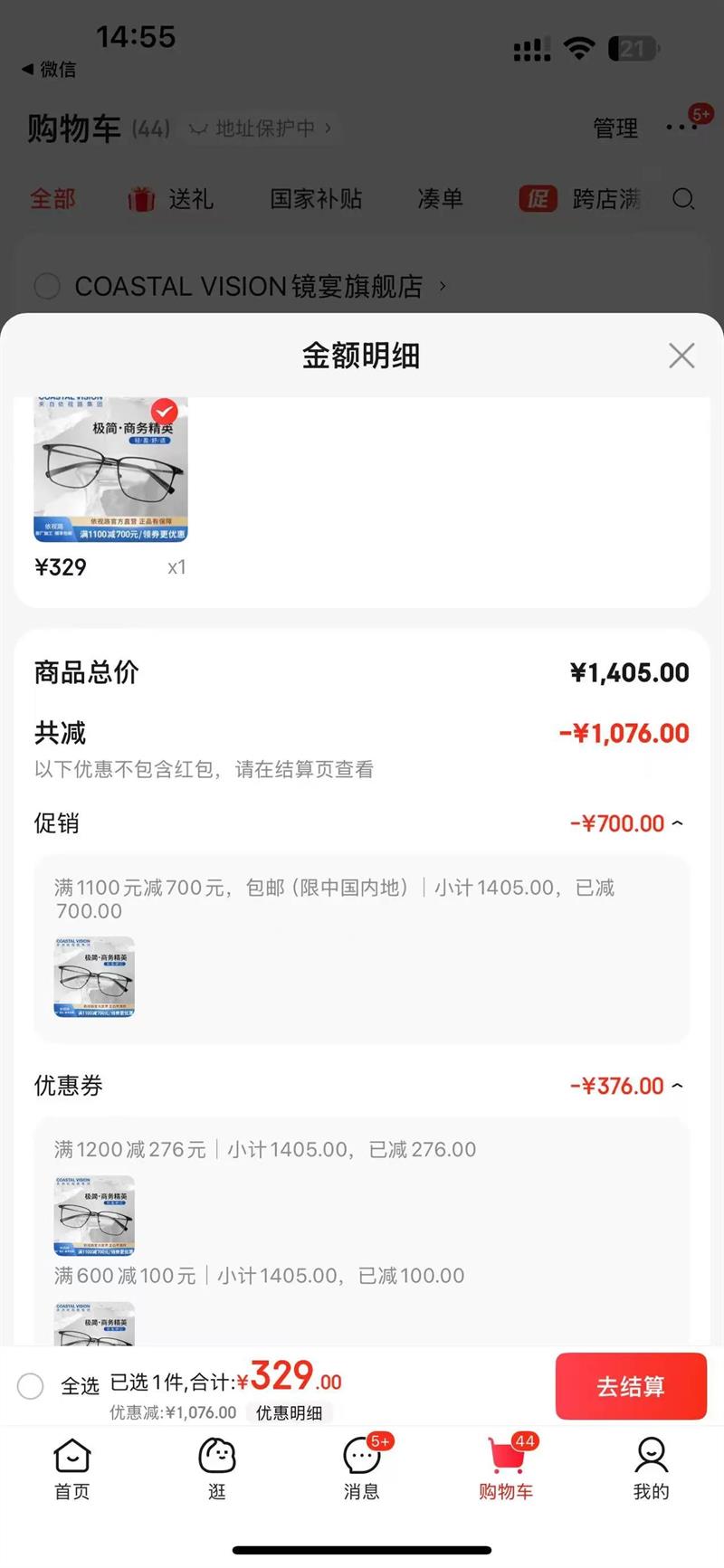
Task: Tap 去结算 to check out
Action: point(631,1386)
